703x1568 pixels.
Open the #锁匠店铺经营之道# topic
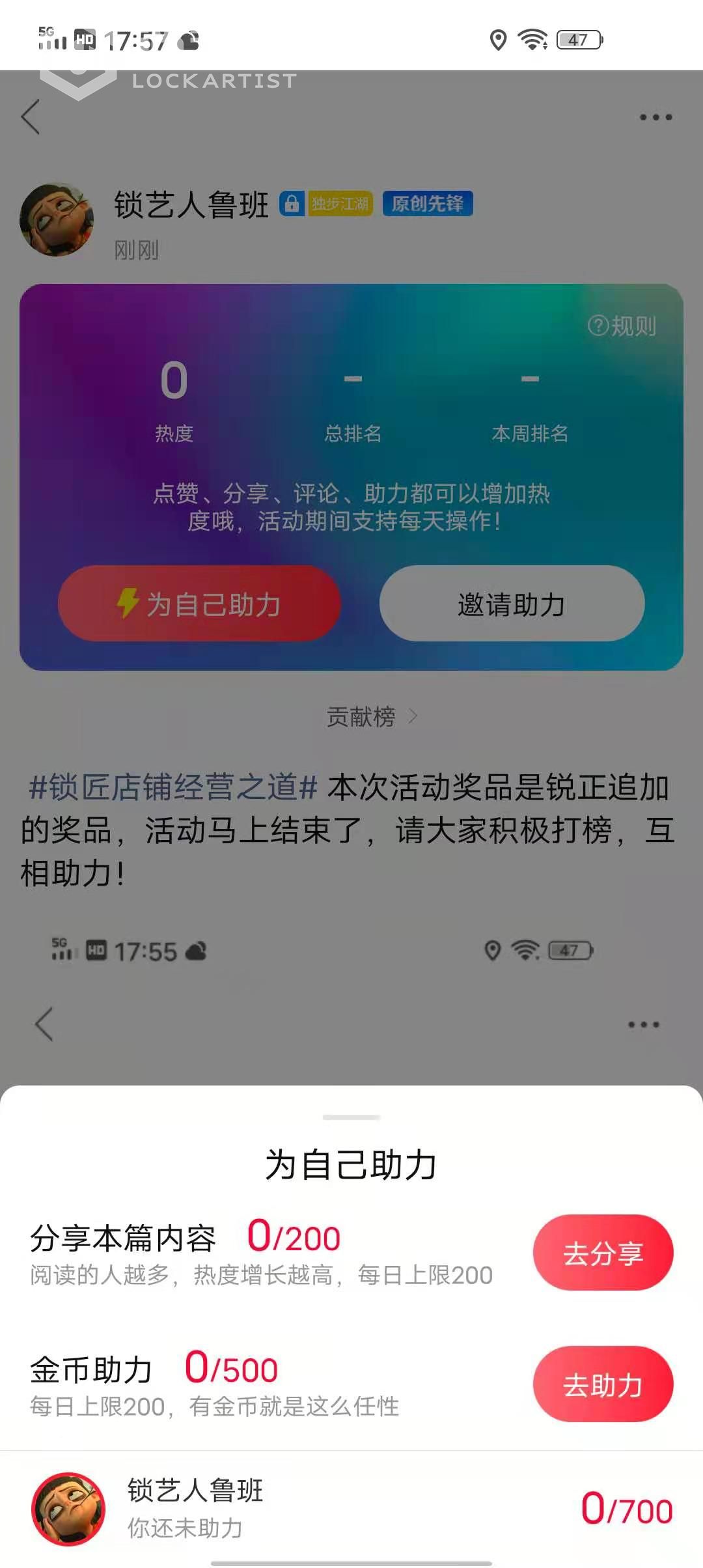pos(173,787)
